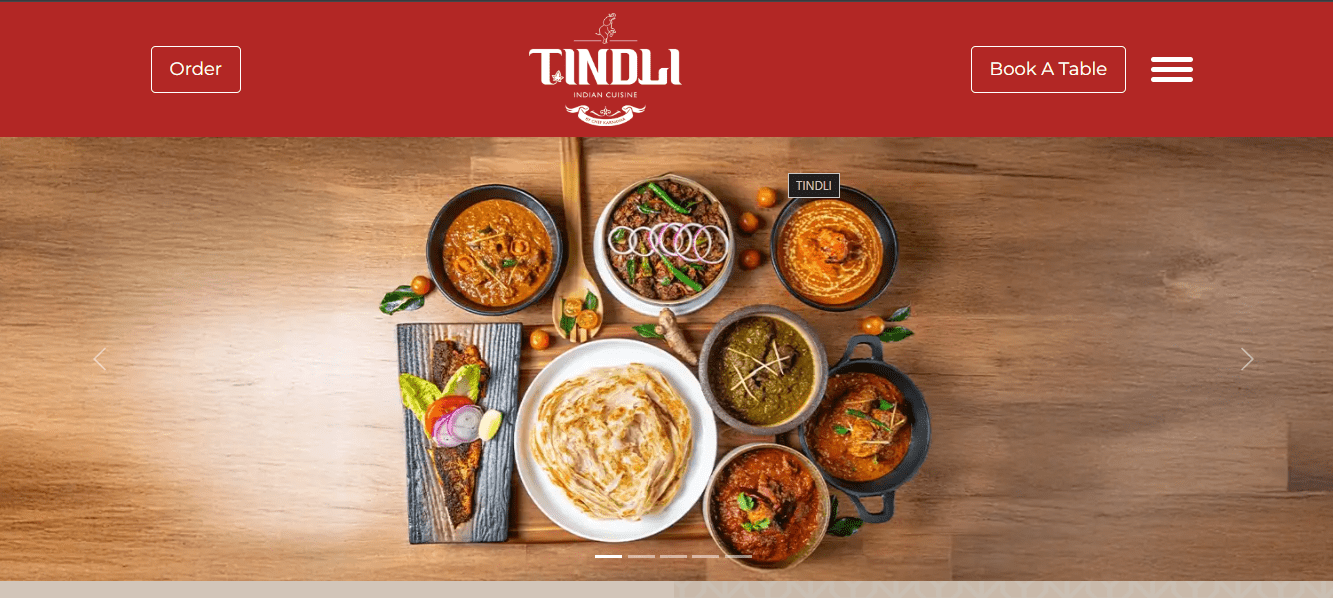1333x598 pixels.
Task: Advance to the next slide with right arrow
Action: (x=1246, y=359)
